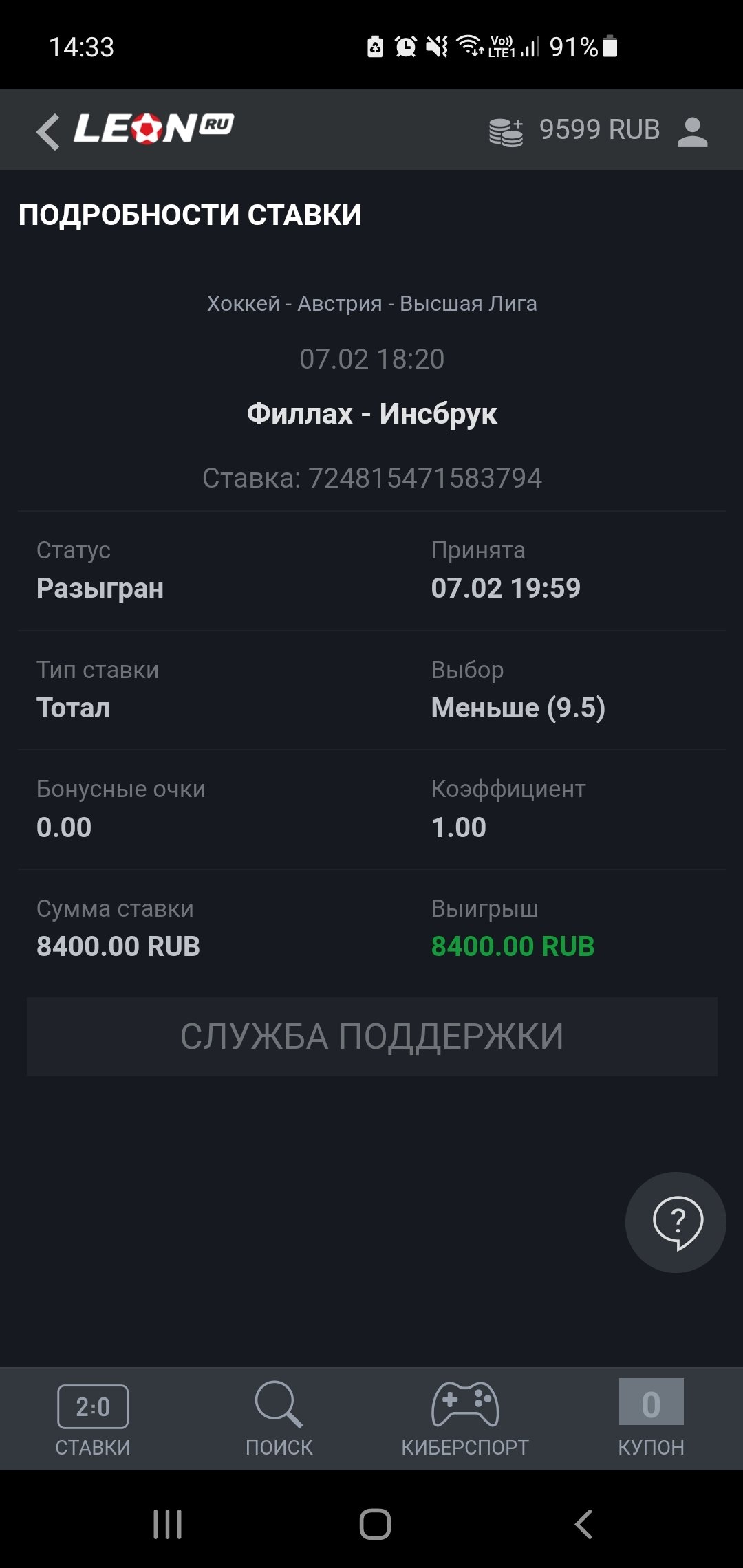Open the floating help chat bubble
This screenshot has height=1568, width=743.
[x=676, y=1222]
